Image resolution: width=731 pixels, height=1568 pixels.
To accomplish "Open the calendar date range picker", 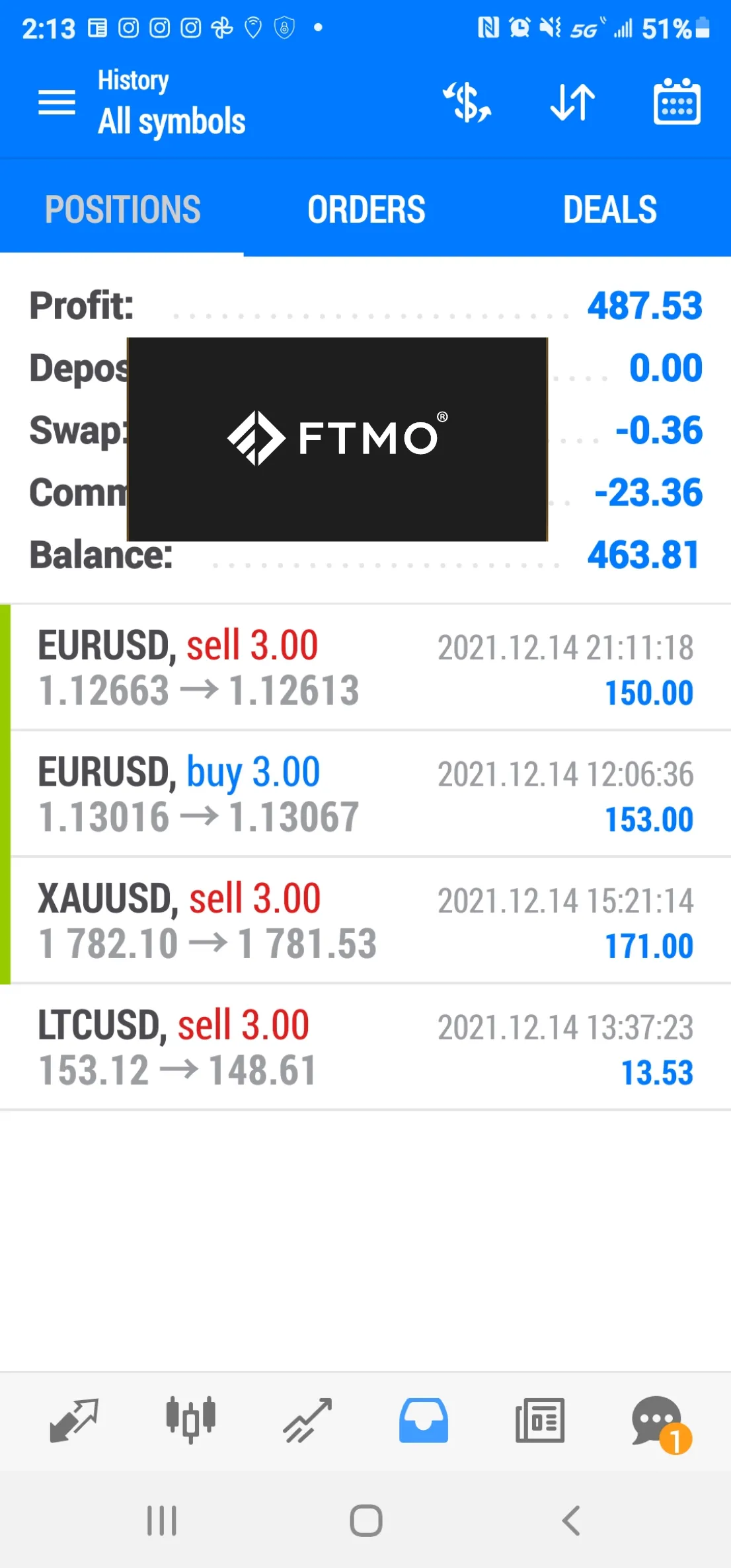I will (677, 102).
